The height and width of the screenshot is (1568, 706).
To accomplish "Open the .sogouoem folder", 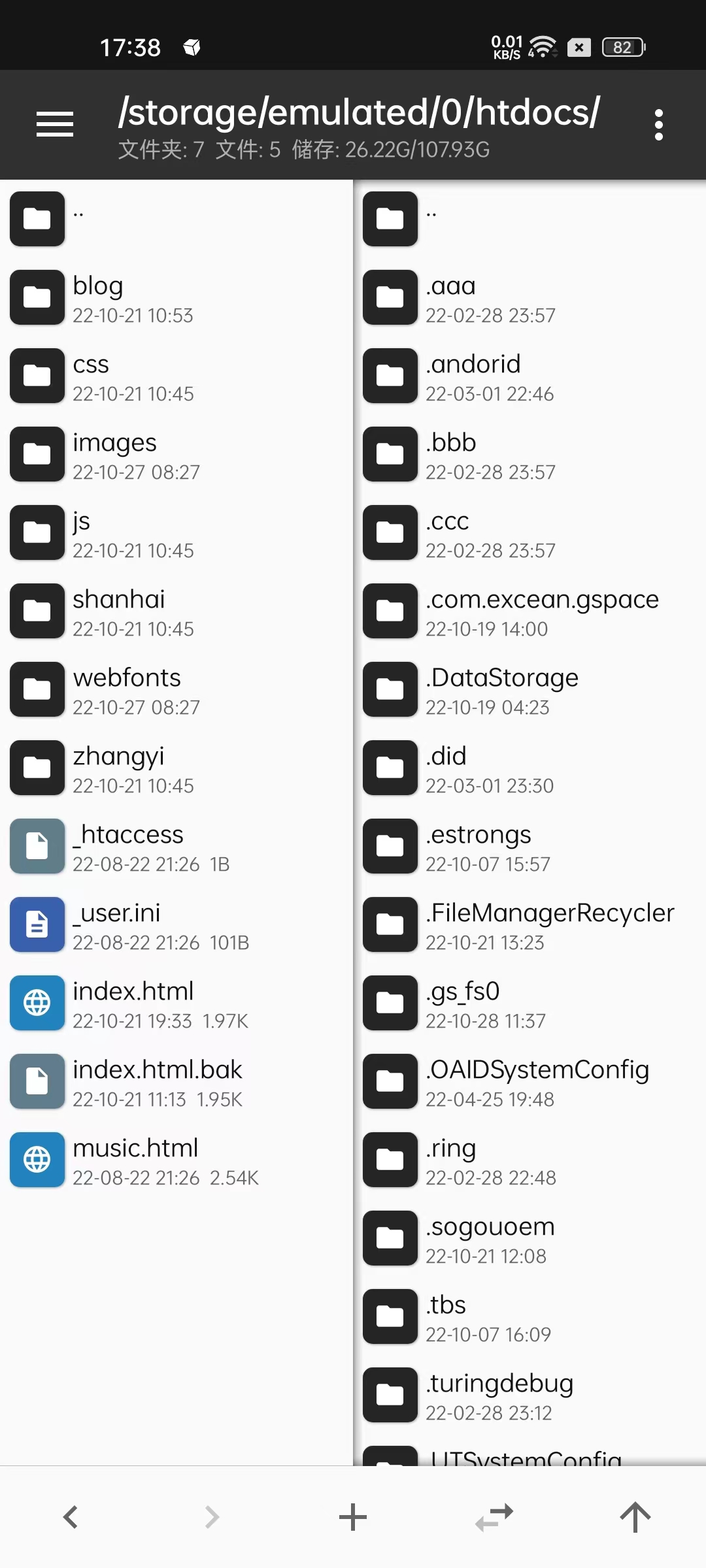I will coord(490,1239).
